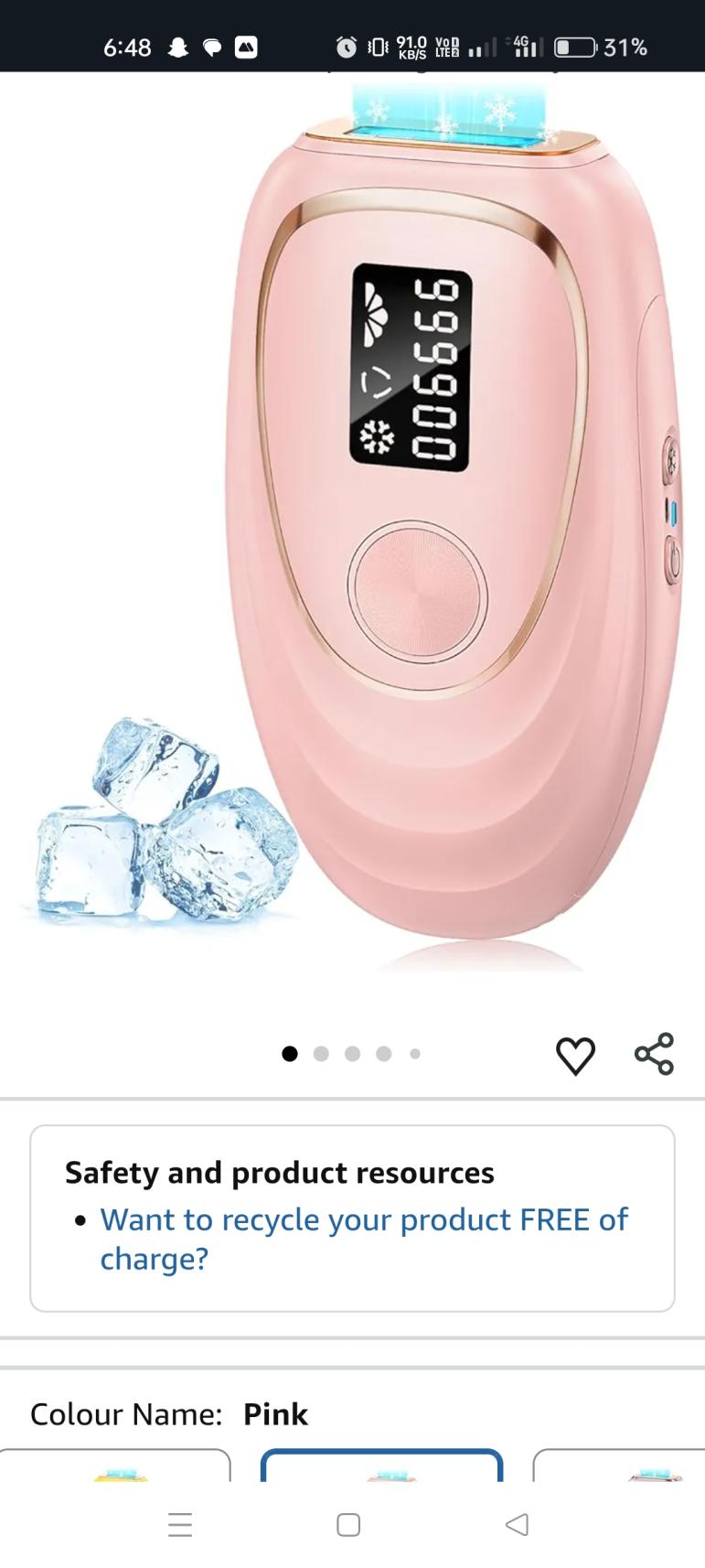Select the highlighted Pink colour option
This screenshot has width=705, height=1568.
pyautogui.click(x=381, y=1466)
